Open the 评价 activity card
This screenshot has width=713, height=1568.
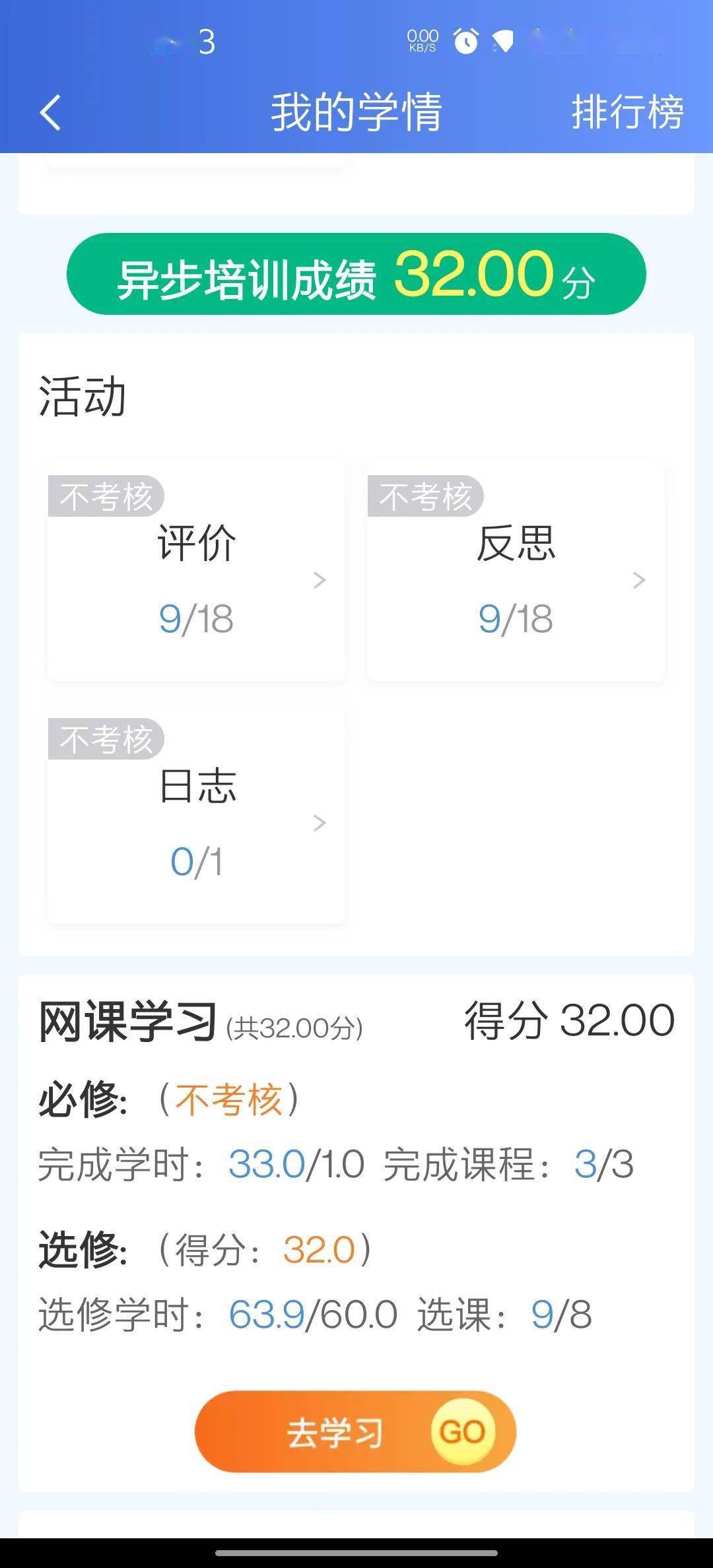(x=196, y=572)
